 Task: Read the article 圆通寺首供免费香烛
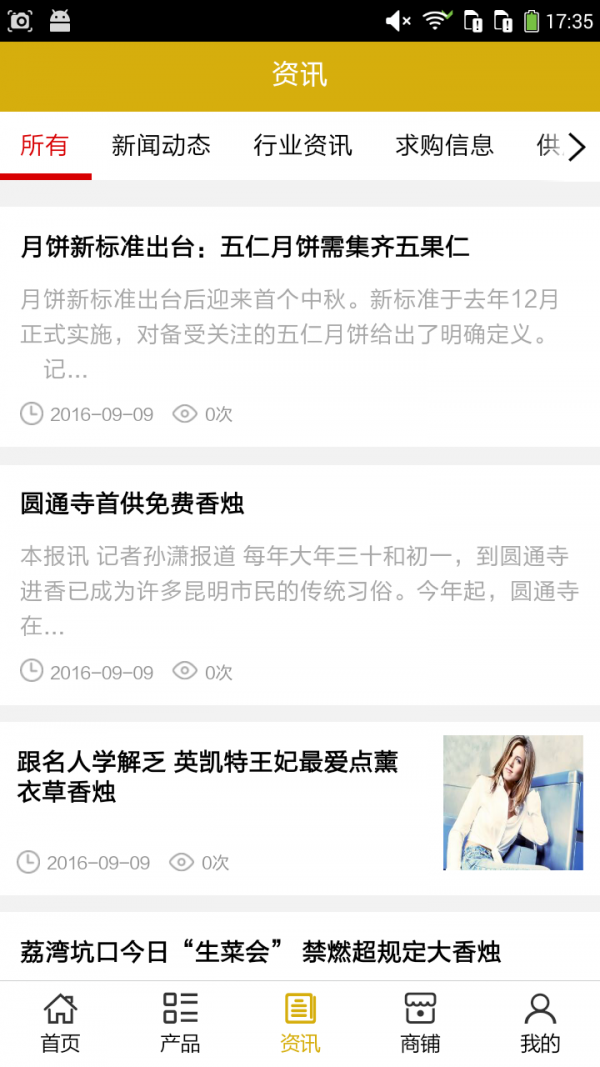pyautogui.click(x=132, y=504)
